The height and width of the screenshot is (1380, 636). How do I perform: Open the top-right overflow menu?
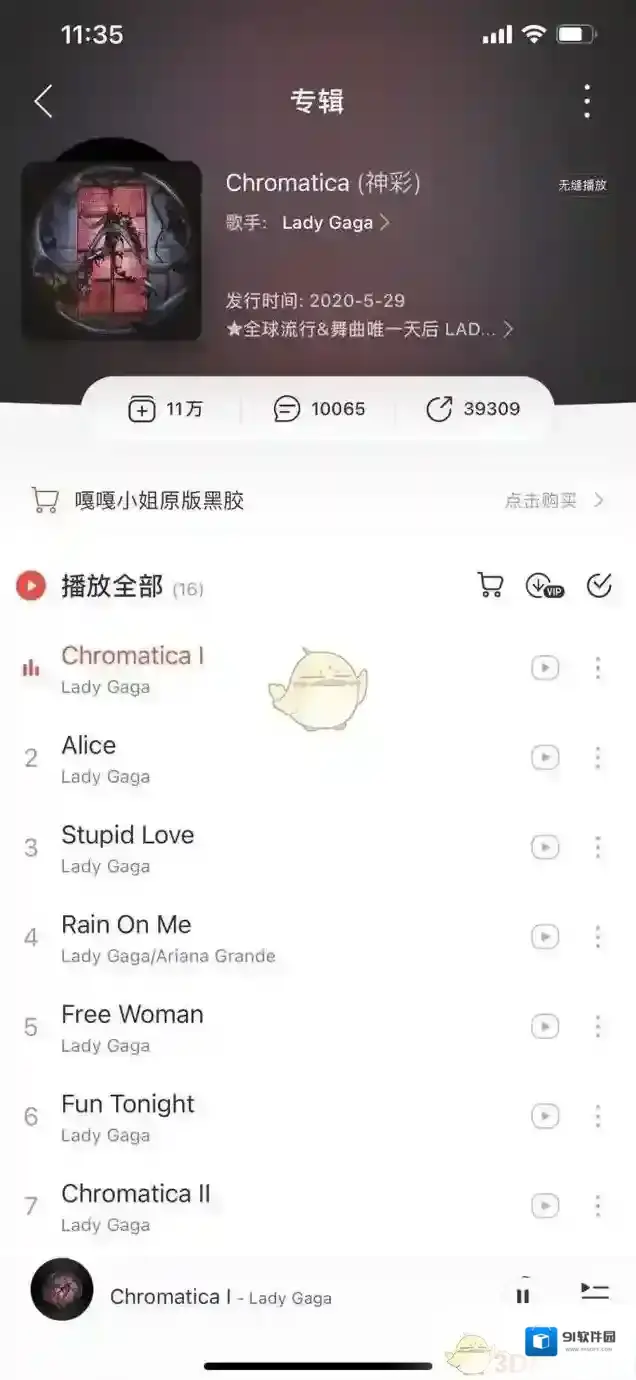(587, 101)
